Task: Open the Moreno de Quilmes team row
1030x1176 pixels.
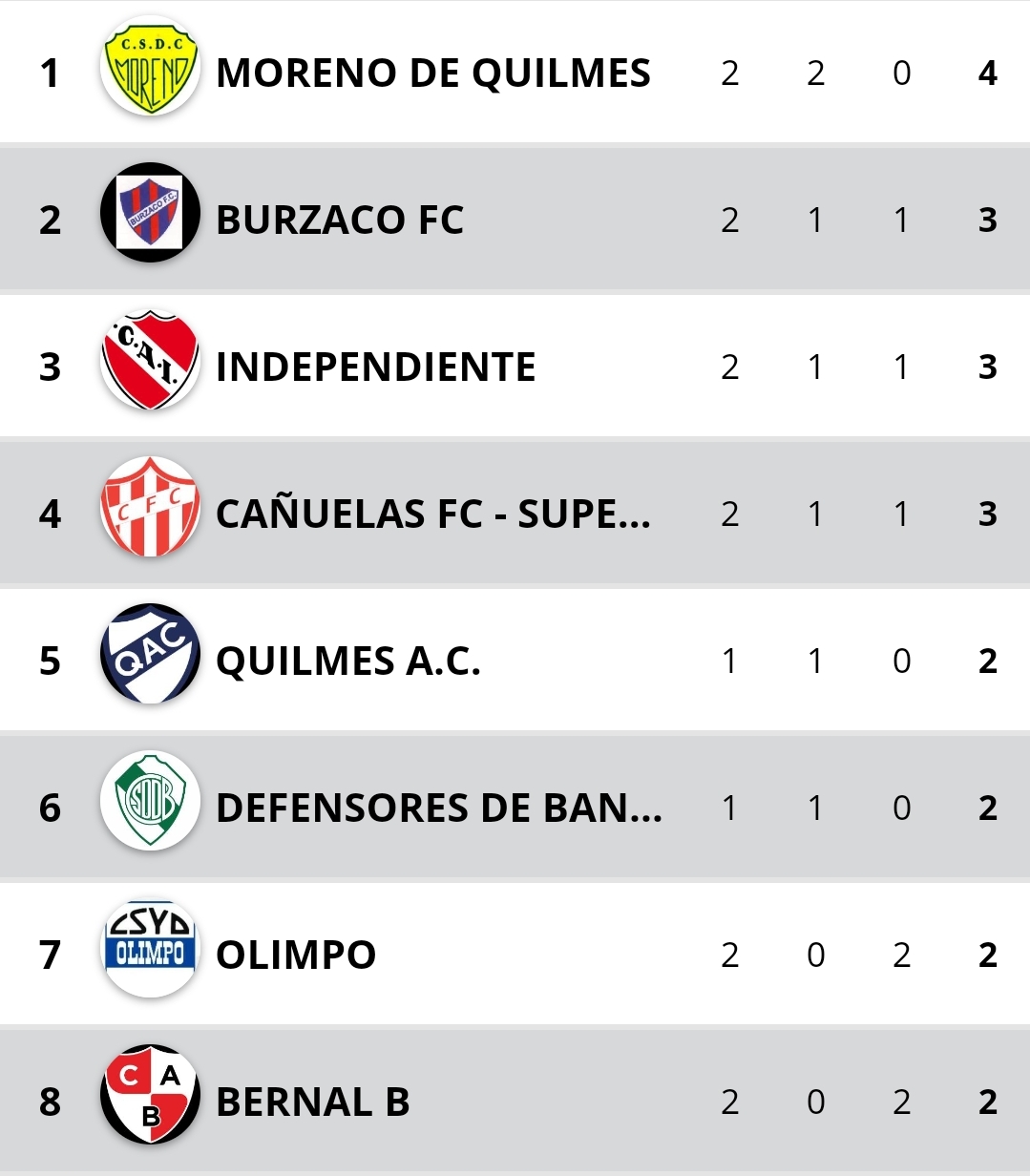Action: point(433,73)
